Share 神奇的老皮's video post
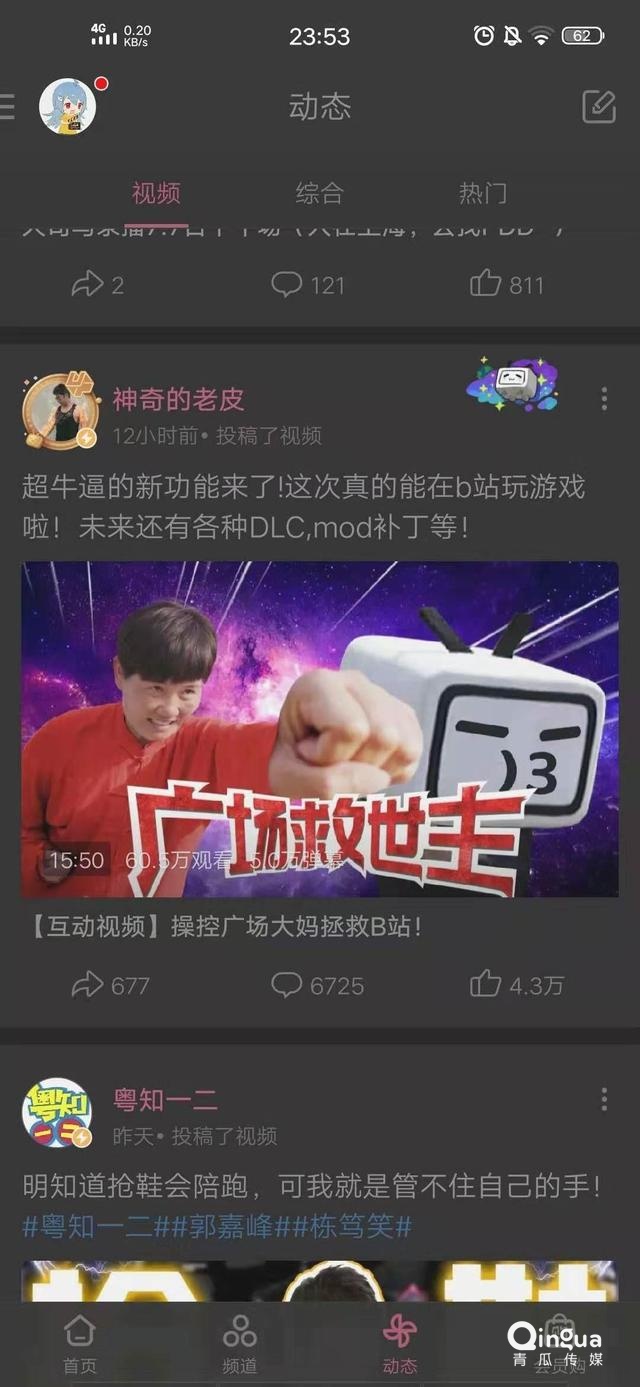Viewport: 640px width, 1387px height. point(110,985)
